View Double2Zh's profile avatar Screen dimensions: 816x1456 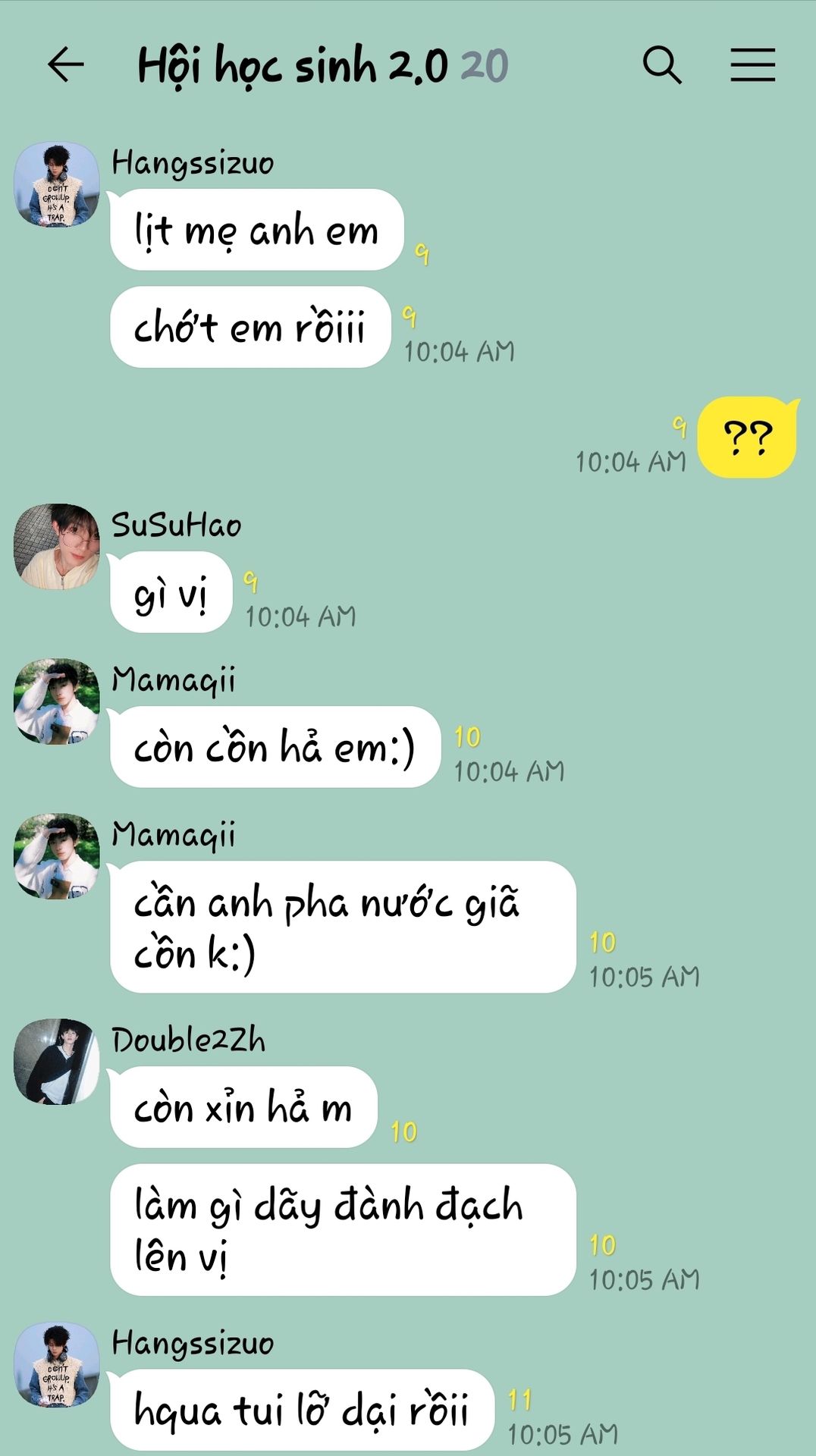[57, 1062]
